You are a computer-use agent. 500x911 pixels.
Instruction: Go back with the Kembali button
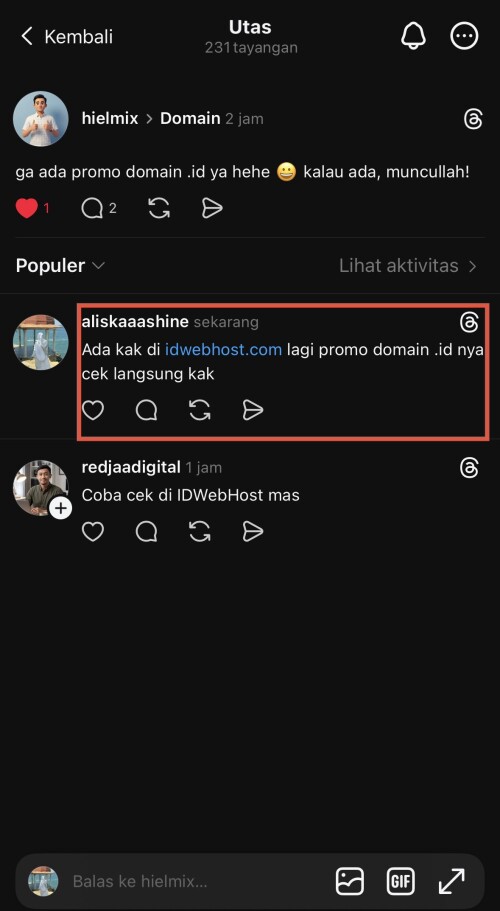click(x=67, y=37)
